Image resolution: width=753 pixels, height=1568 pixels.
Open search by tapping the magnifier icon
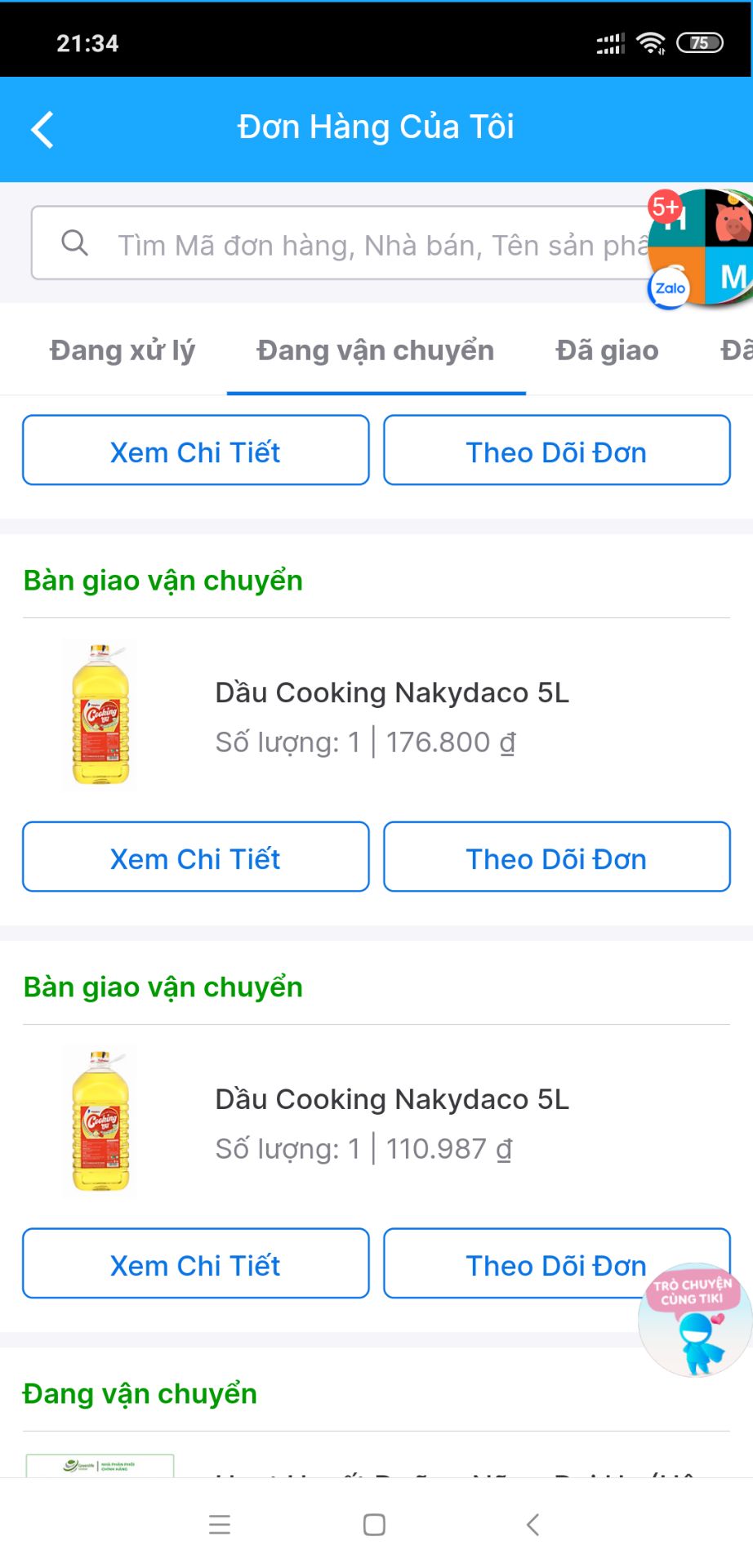pyautogui.click(x=75, y=243)
